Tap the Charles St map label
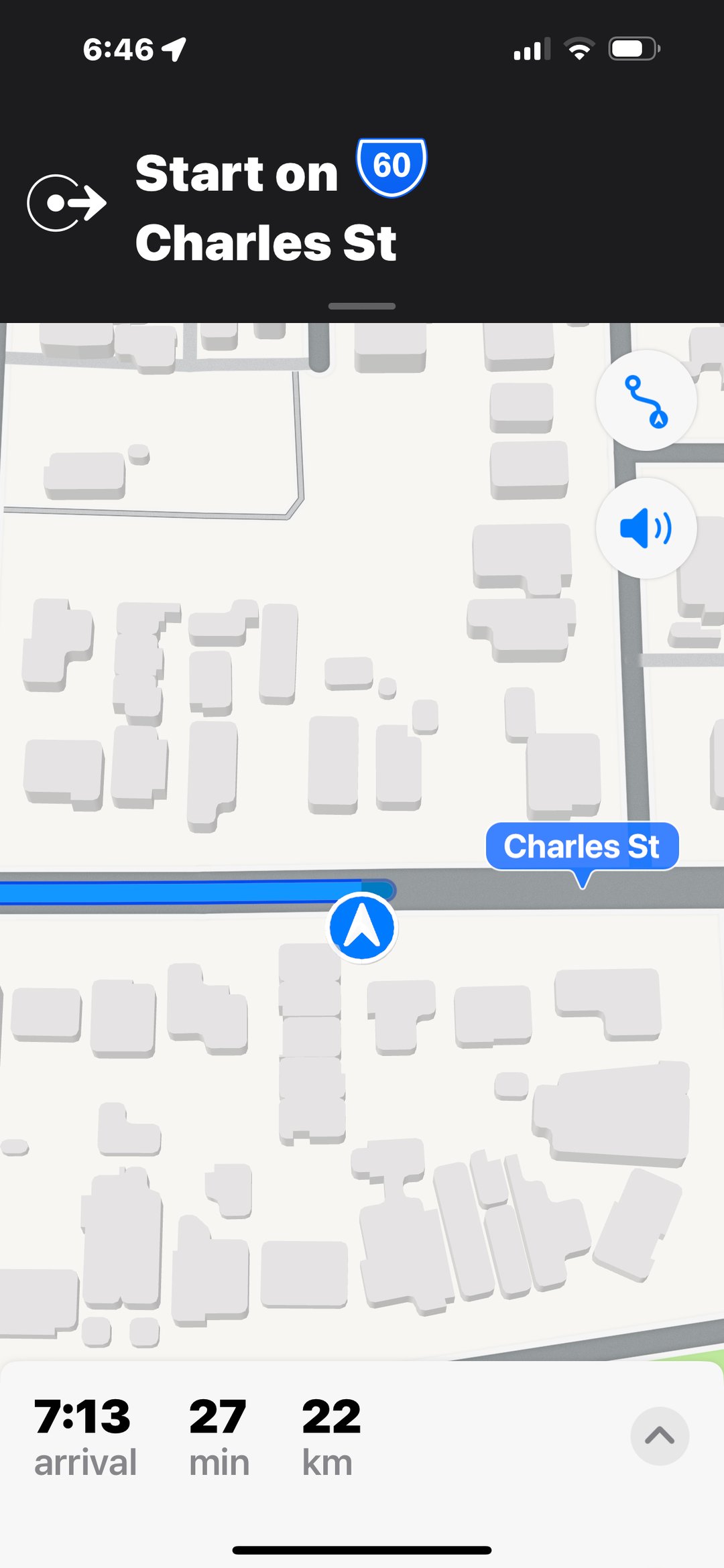The width and height of the screenshot is (724, 1568). click(x=582, y=847)
